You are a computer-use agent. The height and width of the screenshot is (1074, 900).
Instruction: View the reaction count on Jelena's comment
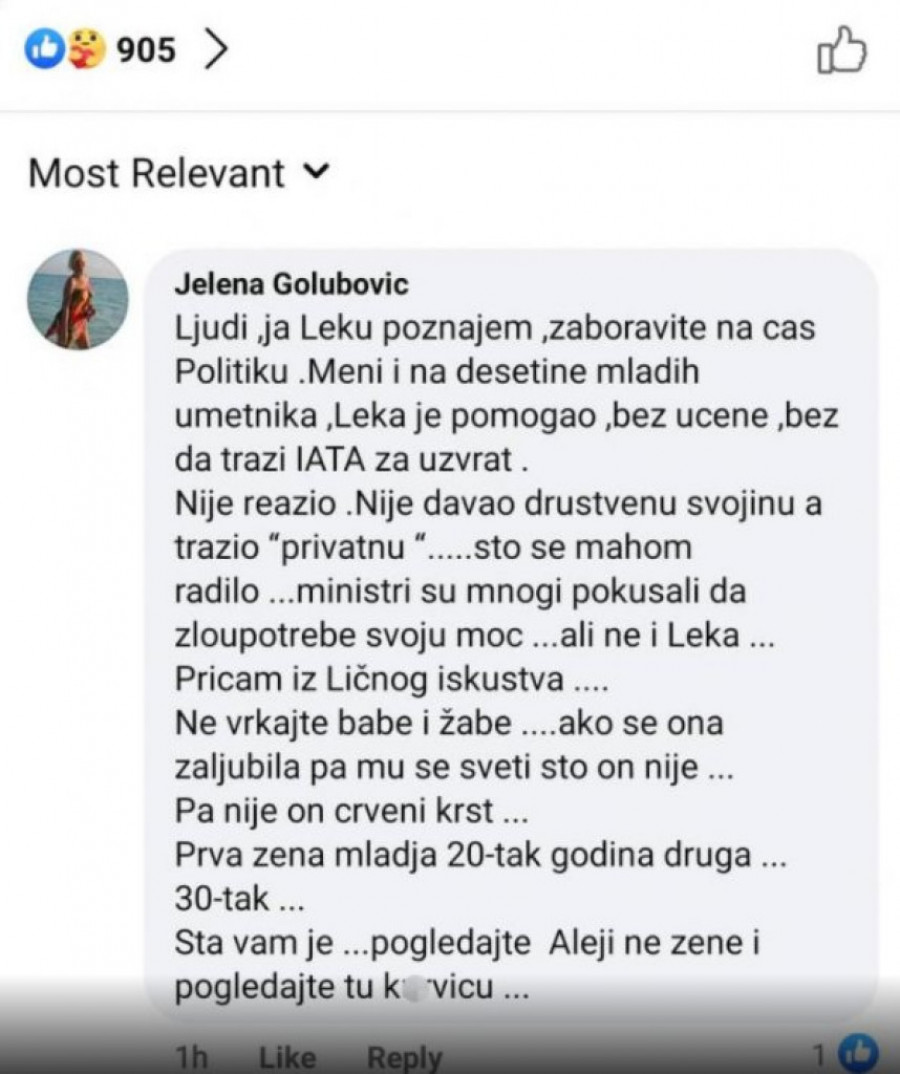click(846, 1053)
